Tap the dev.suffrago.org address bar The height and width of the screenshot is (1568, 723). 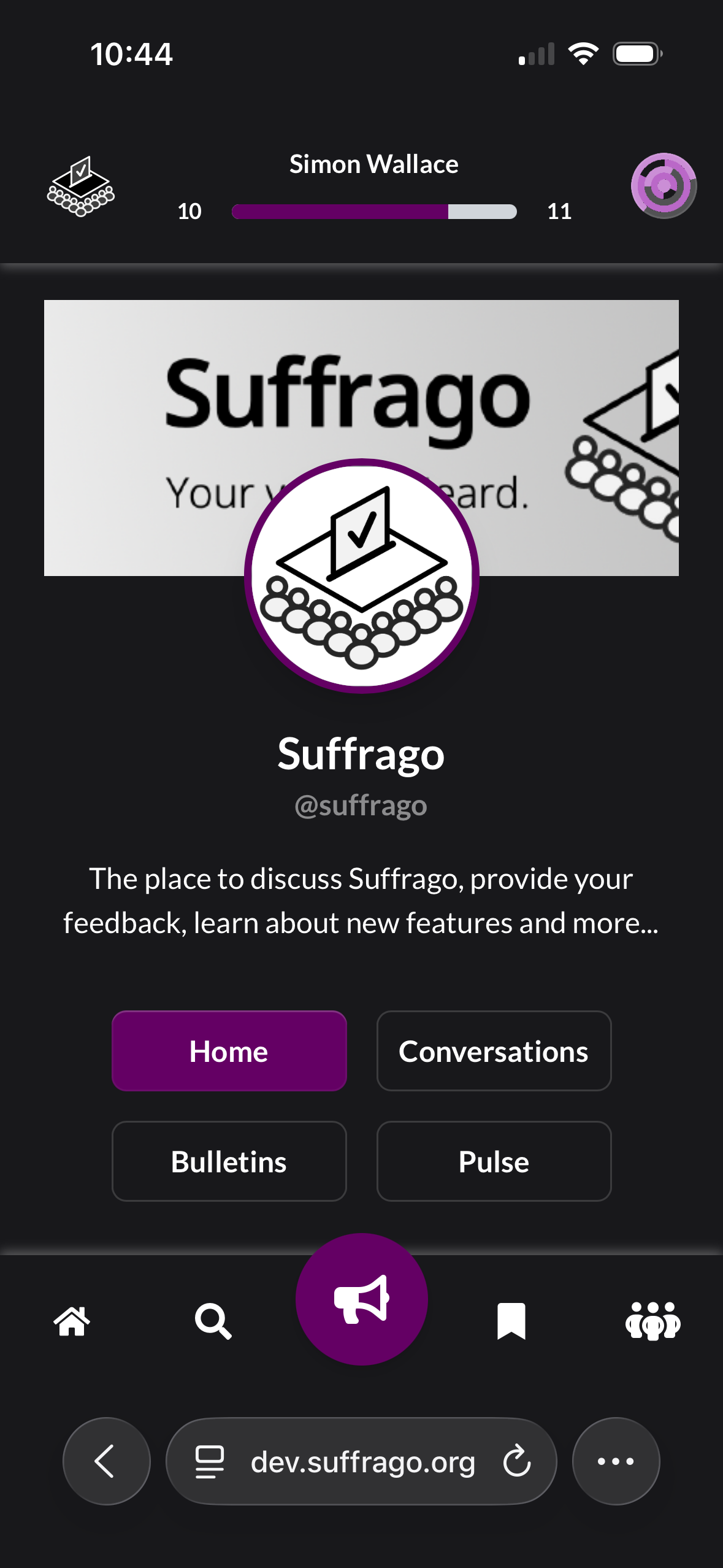[x=363, y=1461]
